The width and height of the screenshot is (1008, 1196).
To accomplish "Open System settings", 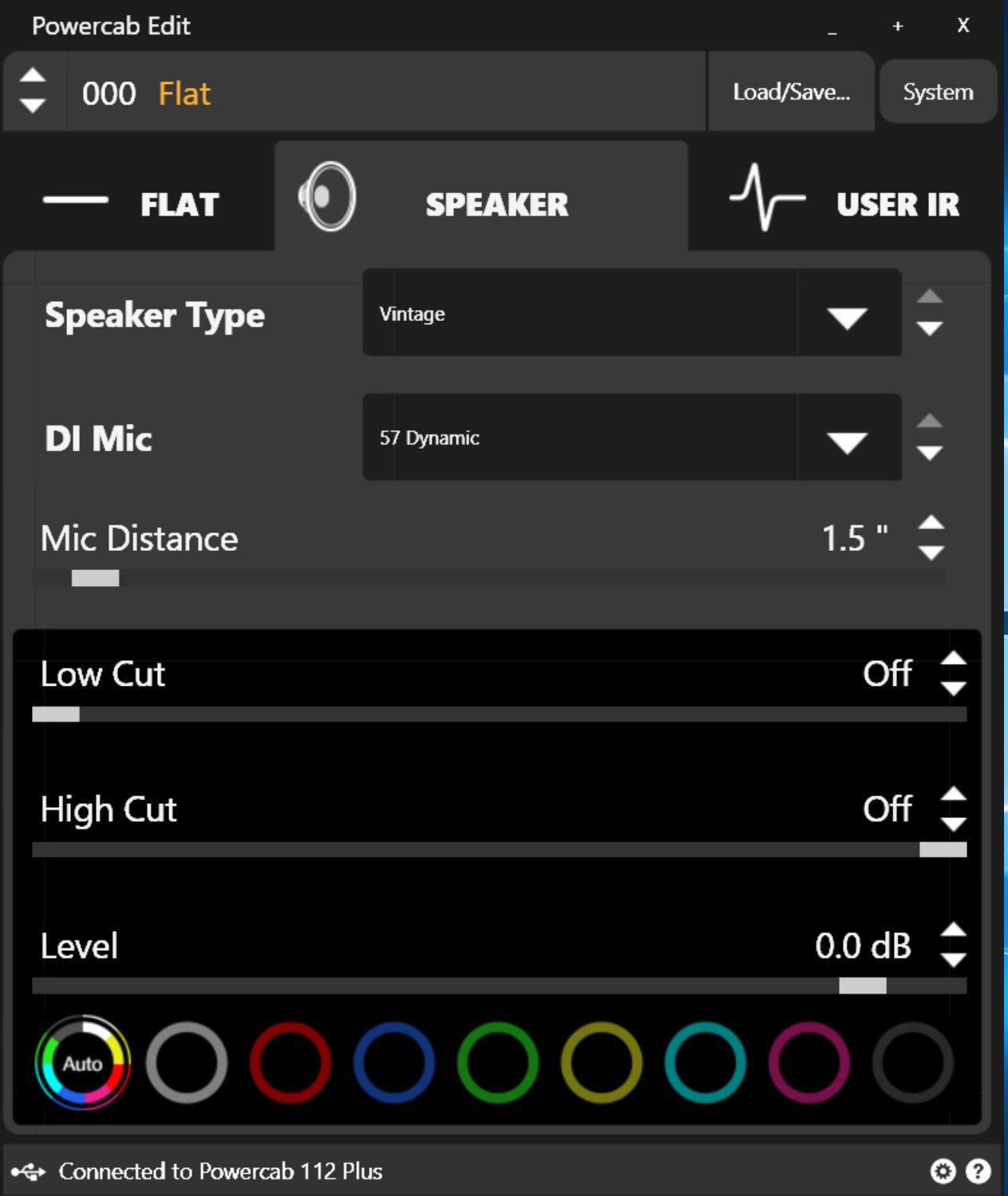I will click(938, 93).
